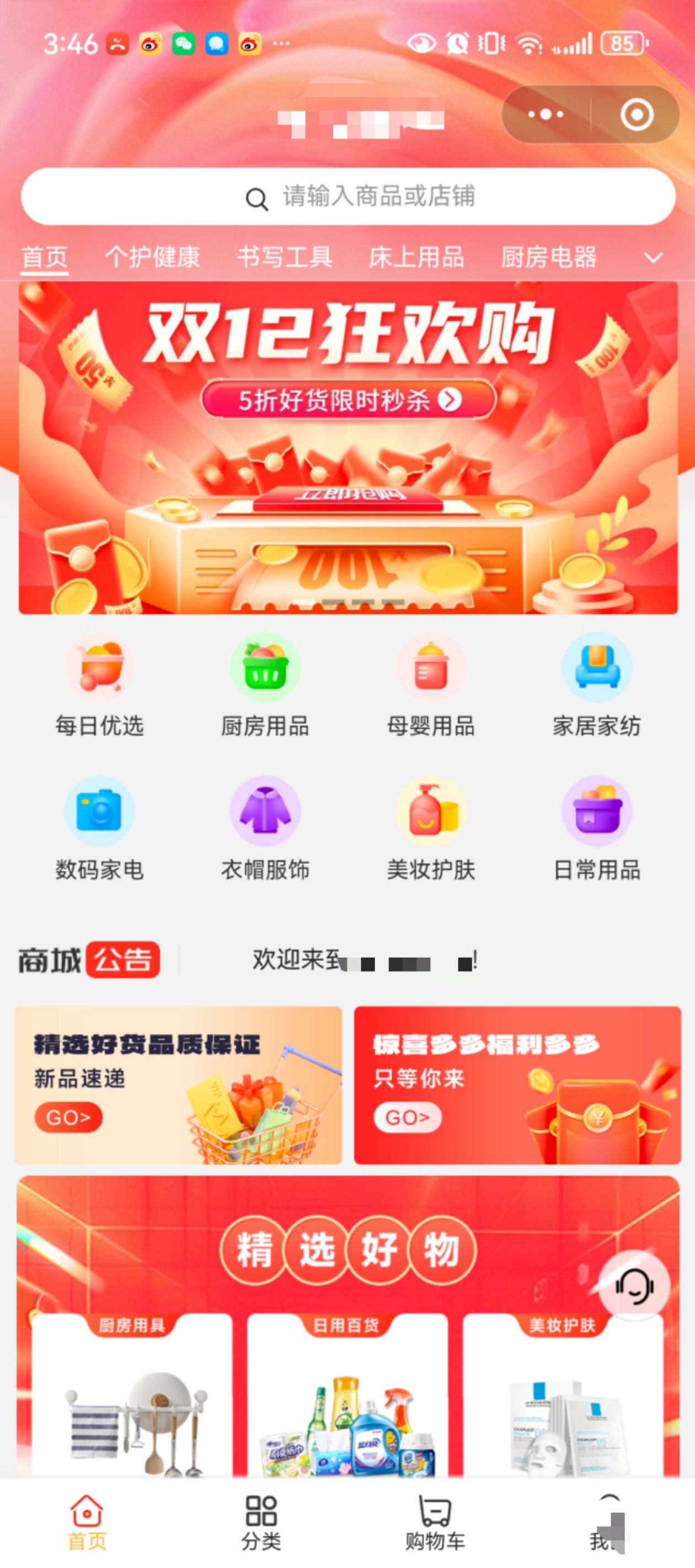Open the 家居家纺 category

coord(596,686)
